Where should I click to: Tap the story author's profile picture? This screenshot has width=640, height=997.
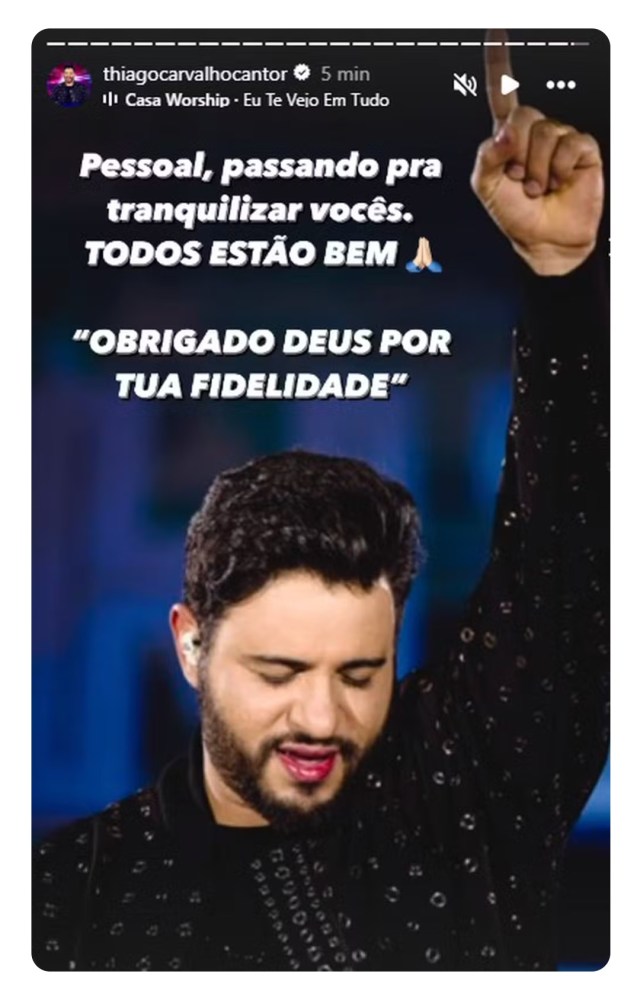point(69,86)
